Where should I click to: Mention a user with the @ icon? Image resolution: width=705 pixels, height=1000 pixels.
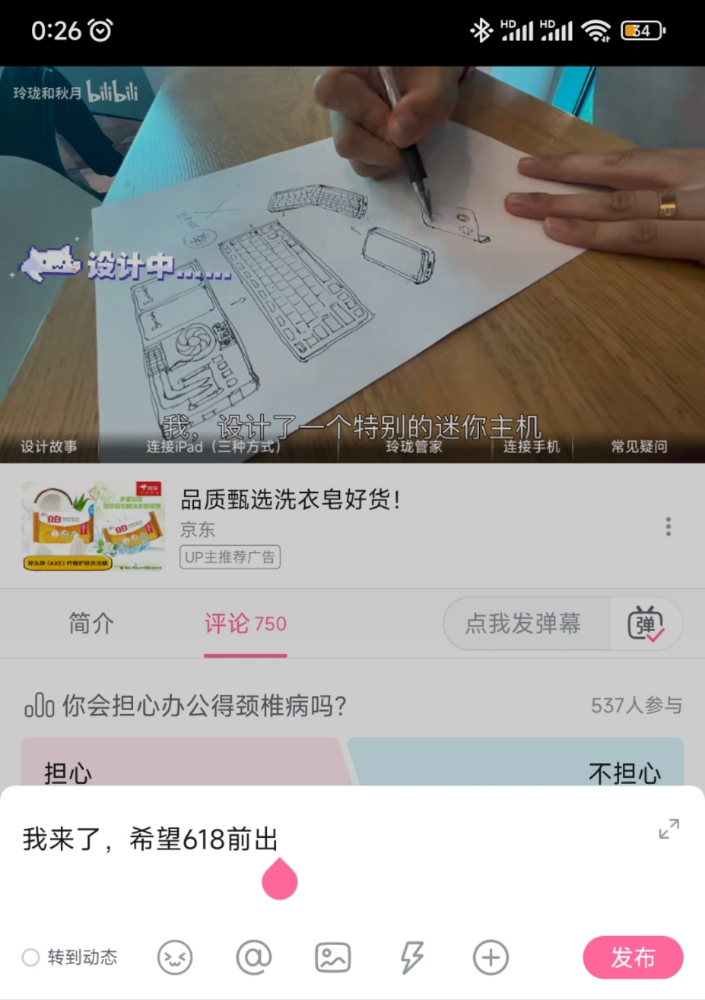(253, 957)
